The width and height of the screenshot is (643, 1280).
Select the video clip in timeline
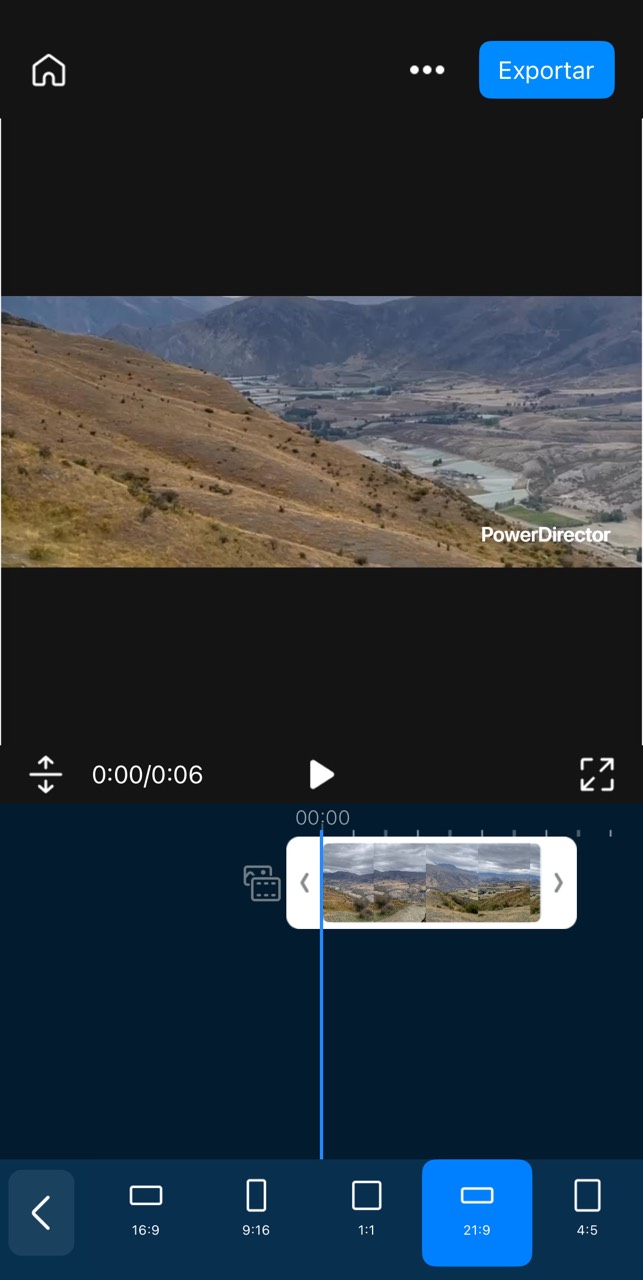(431, 882)
